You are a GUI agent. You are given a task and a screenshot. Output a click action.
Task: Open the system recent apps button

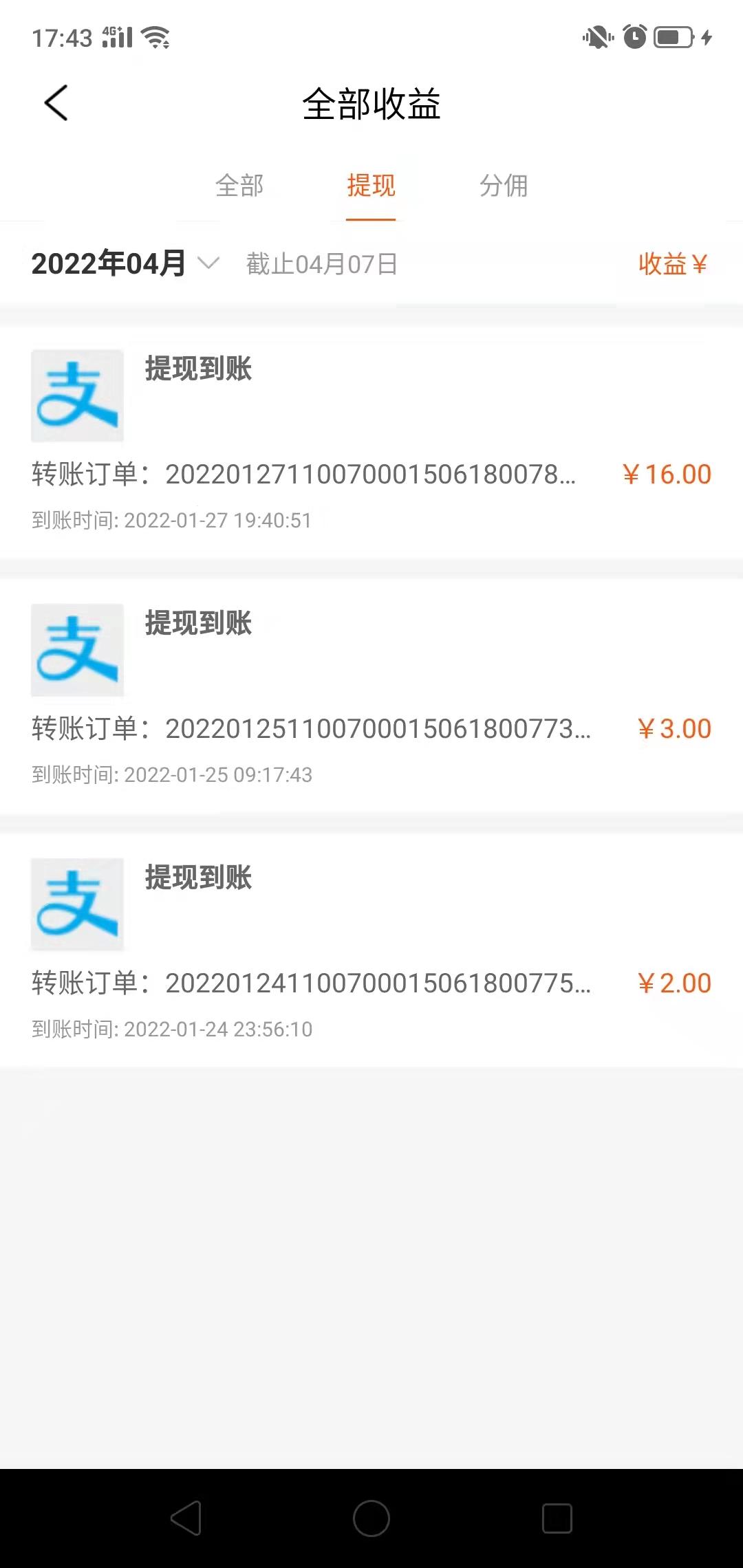point(557,1518)
